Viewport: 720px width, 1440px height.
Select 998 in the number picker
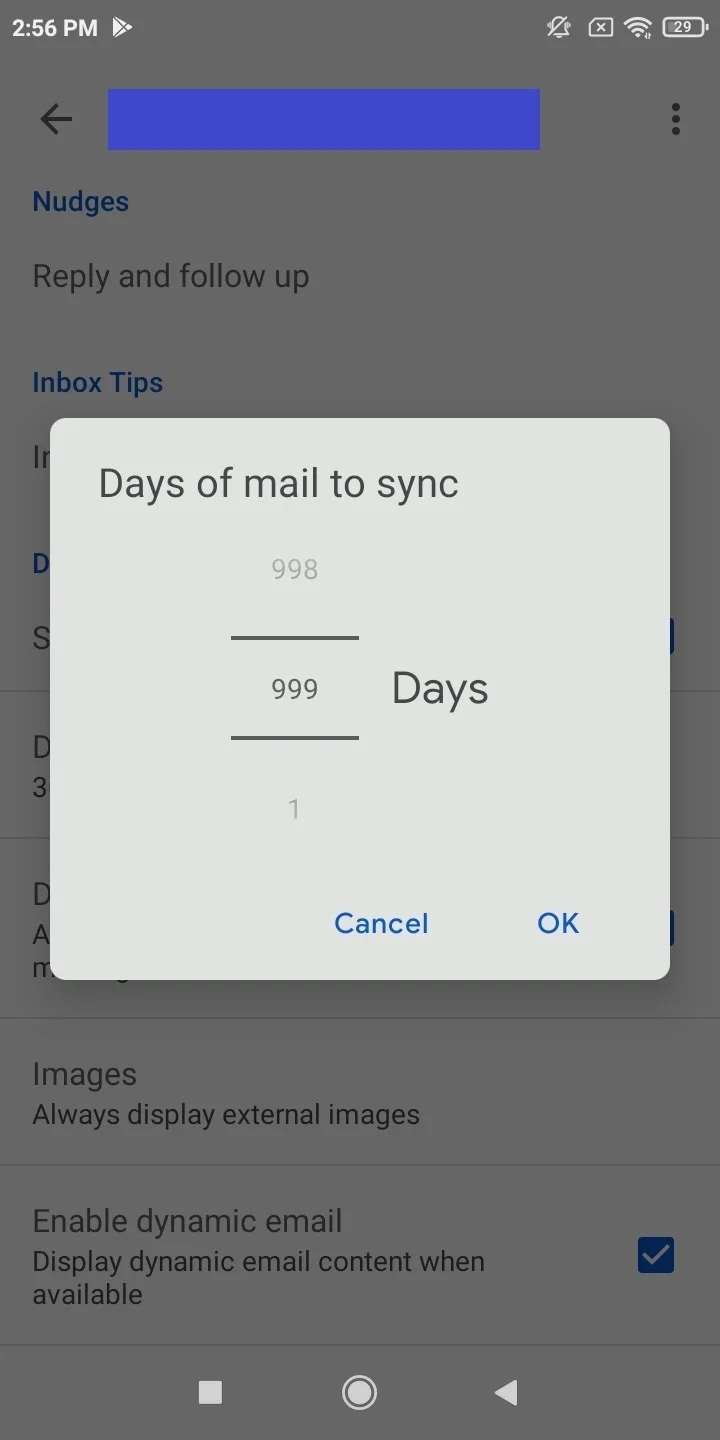tap(294, 569)
